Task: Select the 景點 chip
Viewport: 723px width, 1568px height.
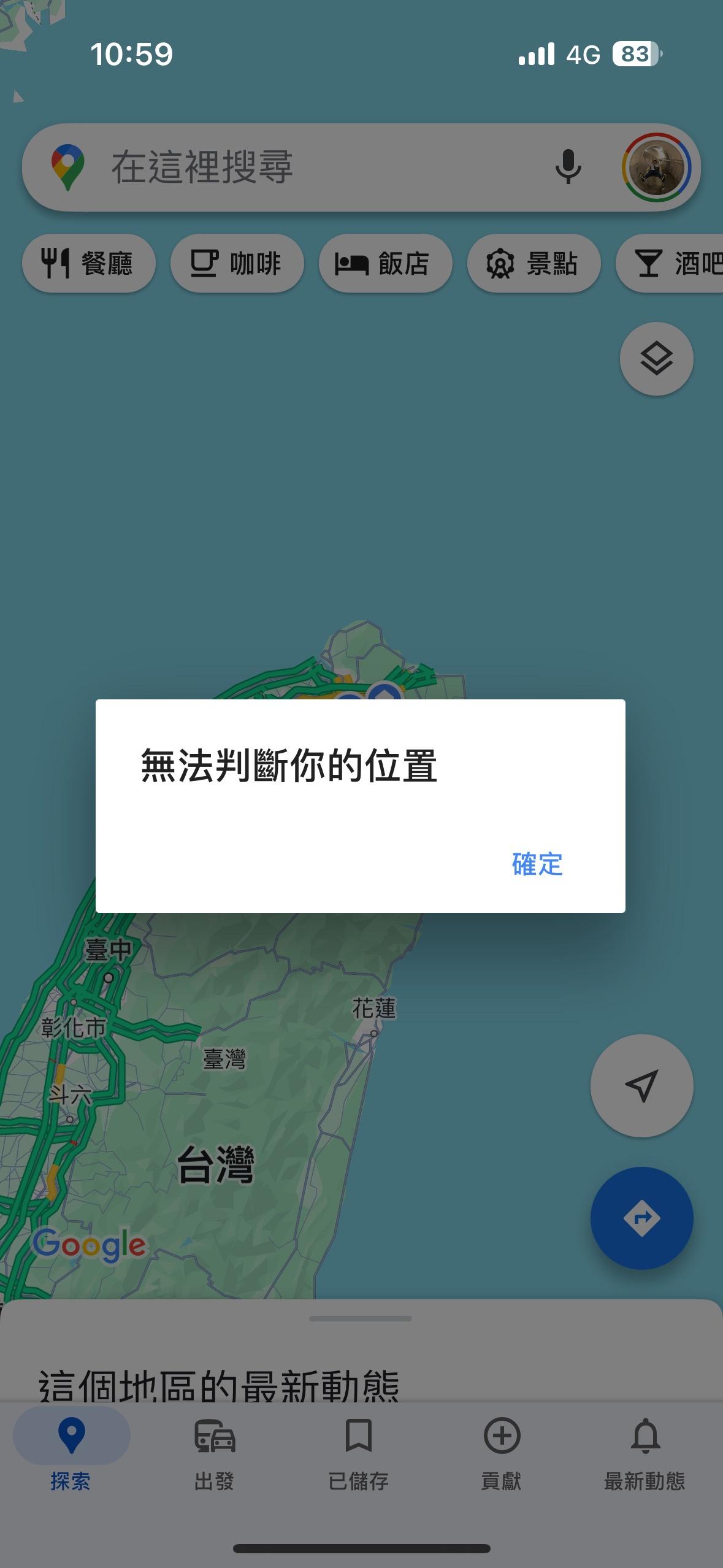Action: (534, 264)
